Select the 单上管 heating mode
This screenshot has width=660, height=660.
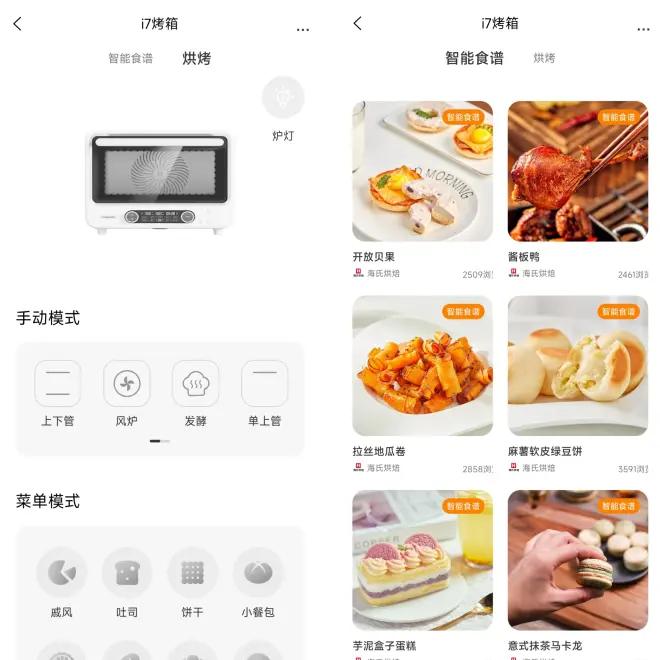pyautogui.click(x=264, y=384)
